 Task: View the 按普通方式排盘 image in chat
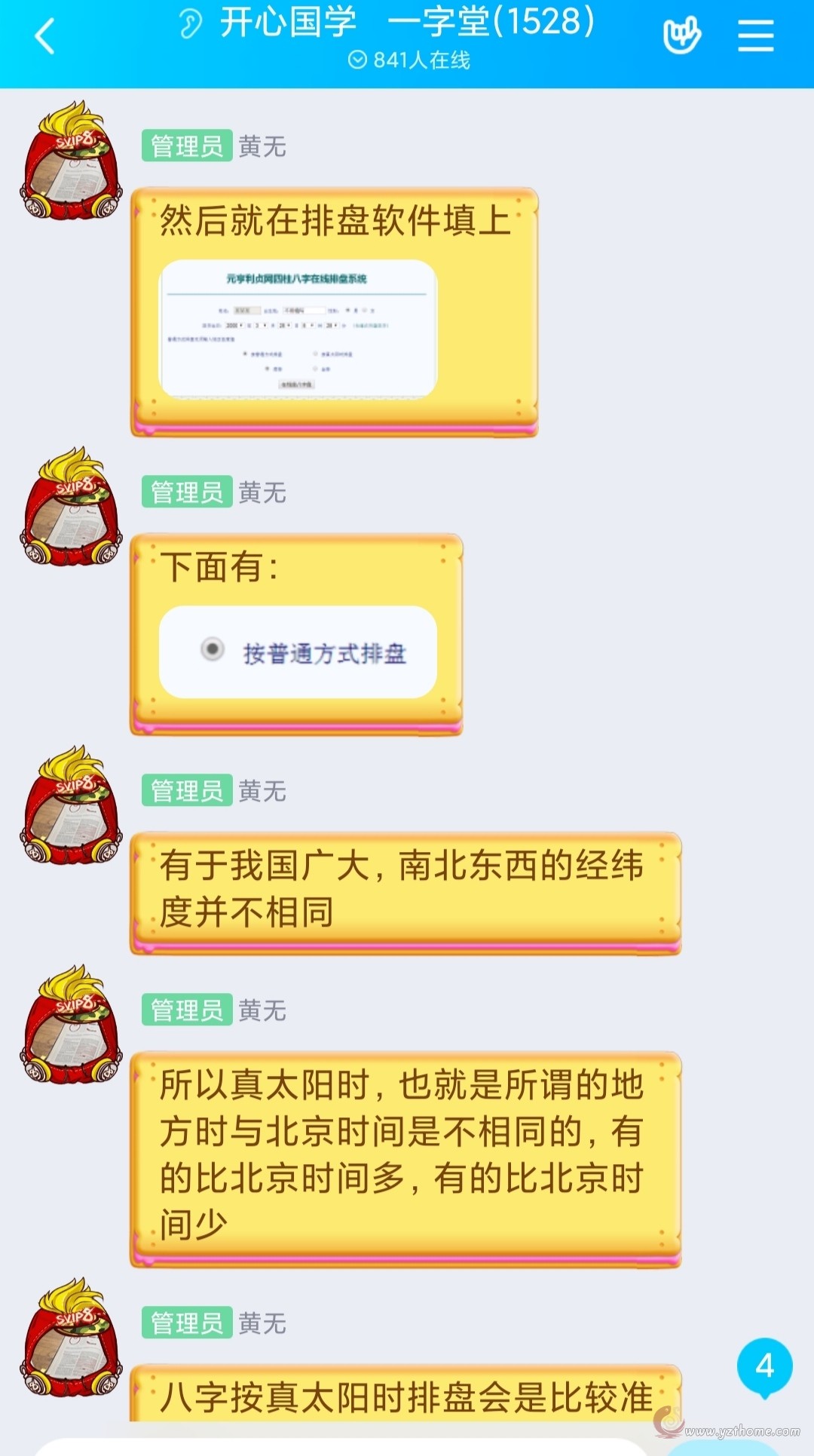click(298, 651)
